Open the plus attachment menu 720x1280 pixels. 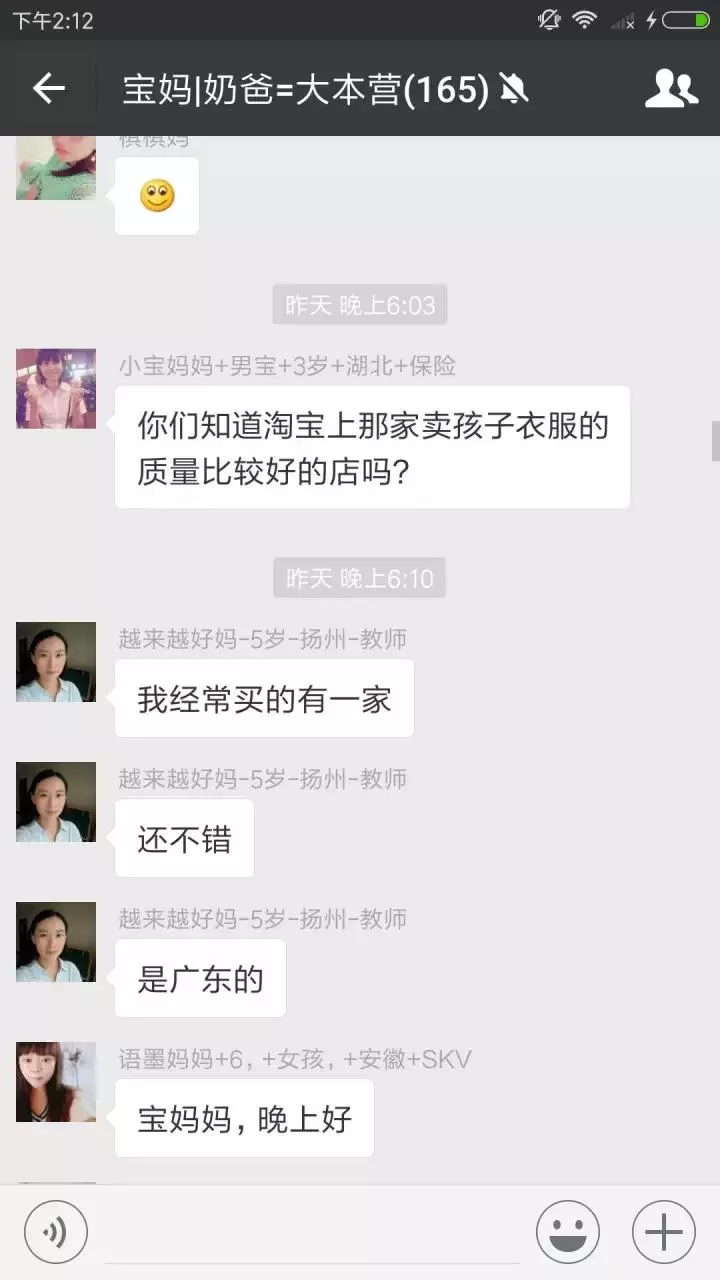(x=664, y=1232)
